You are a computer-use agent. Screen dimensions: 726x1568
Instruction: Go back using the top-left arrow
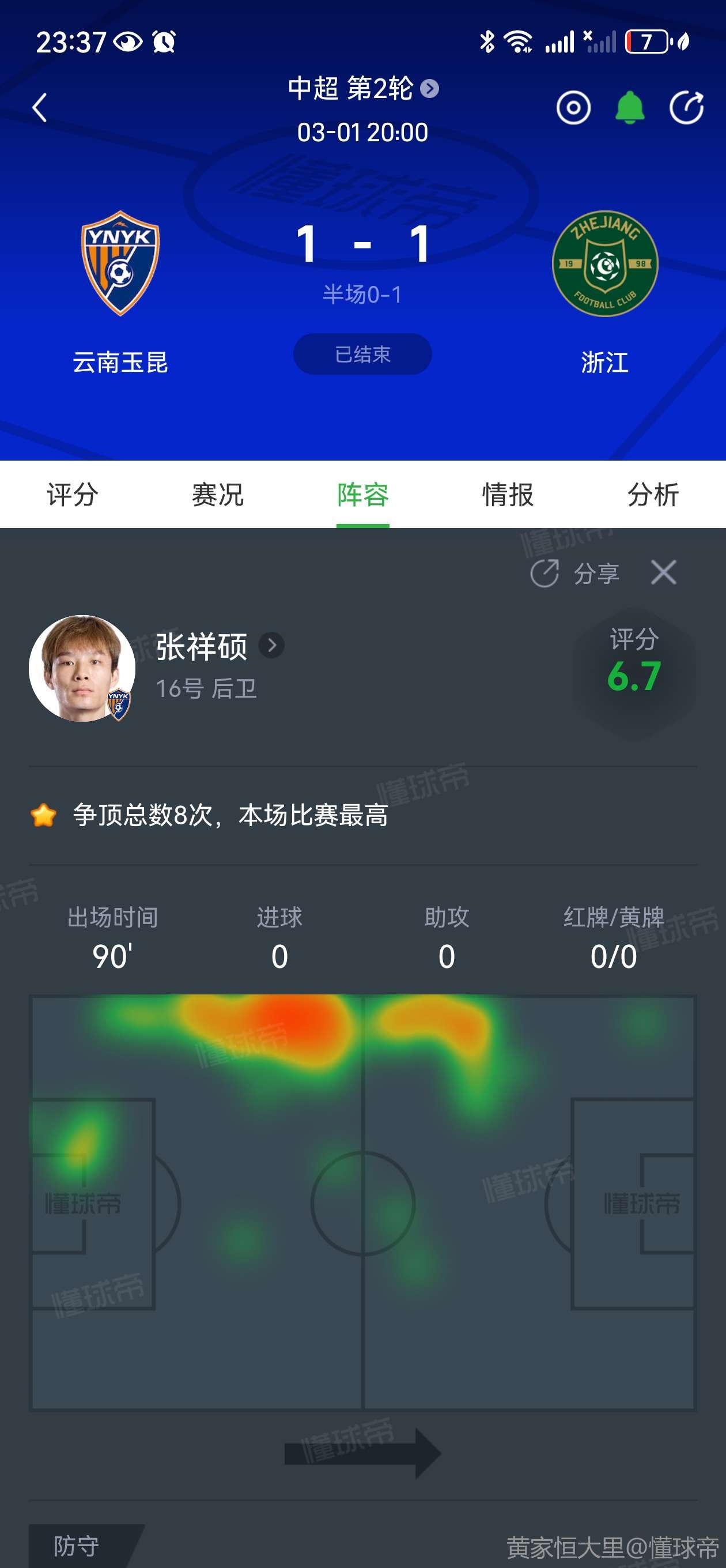[40, 108]
